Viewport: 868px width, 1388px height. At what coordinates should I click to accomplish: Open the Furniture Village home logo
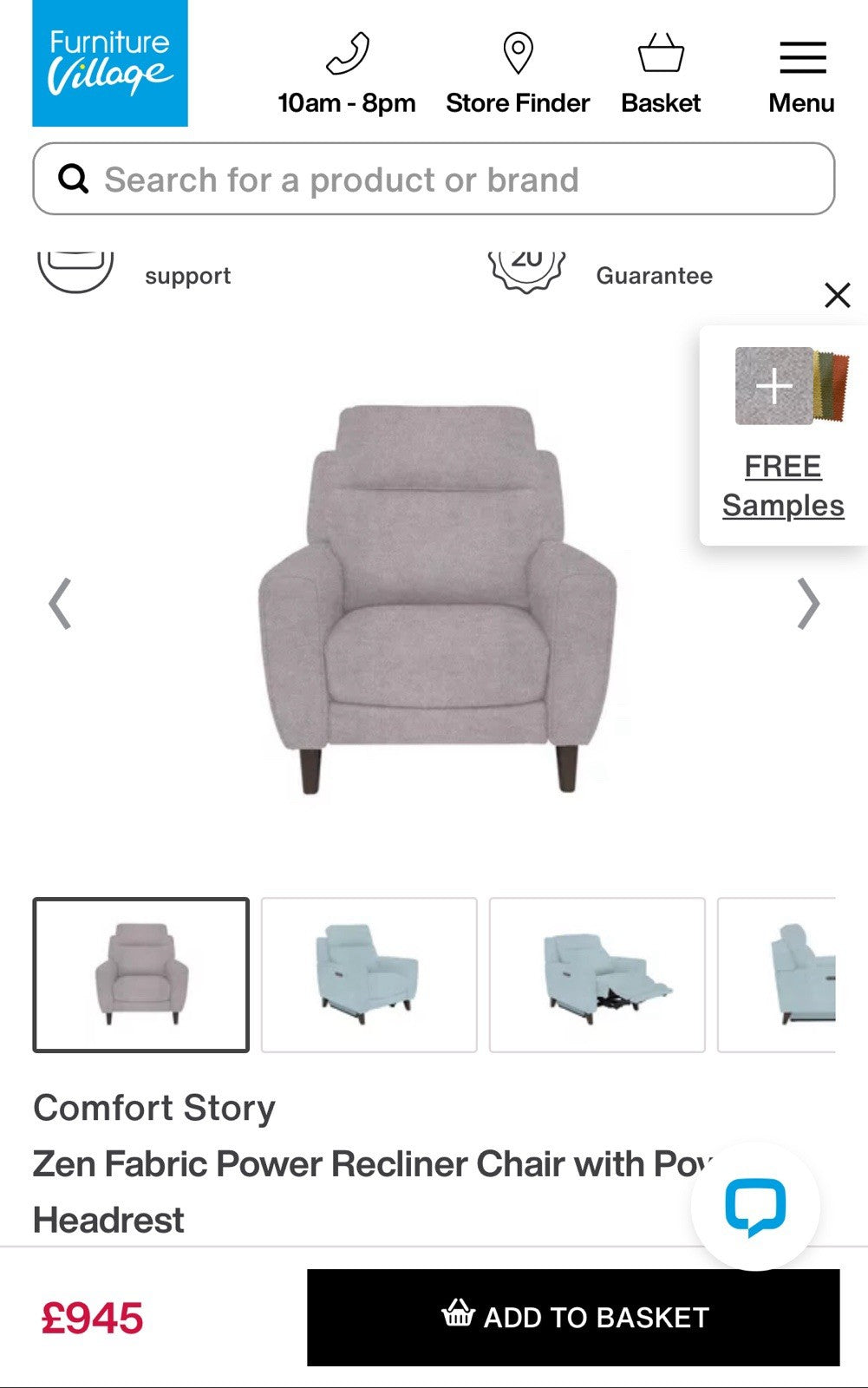(x=110, y=63)
